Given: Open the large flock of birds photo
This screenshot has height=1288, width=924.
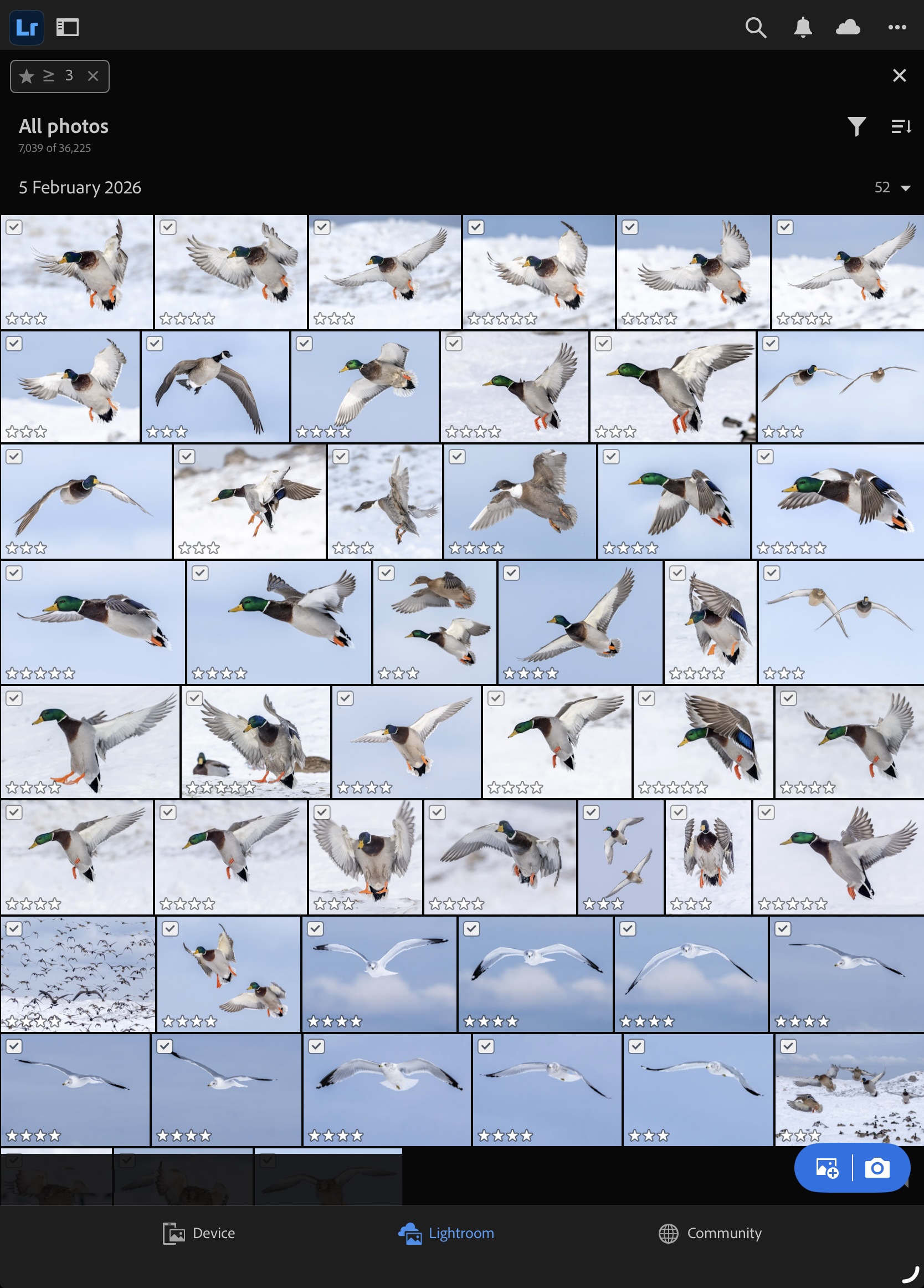Looking at the screenshot, I should [78, 973].
